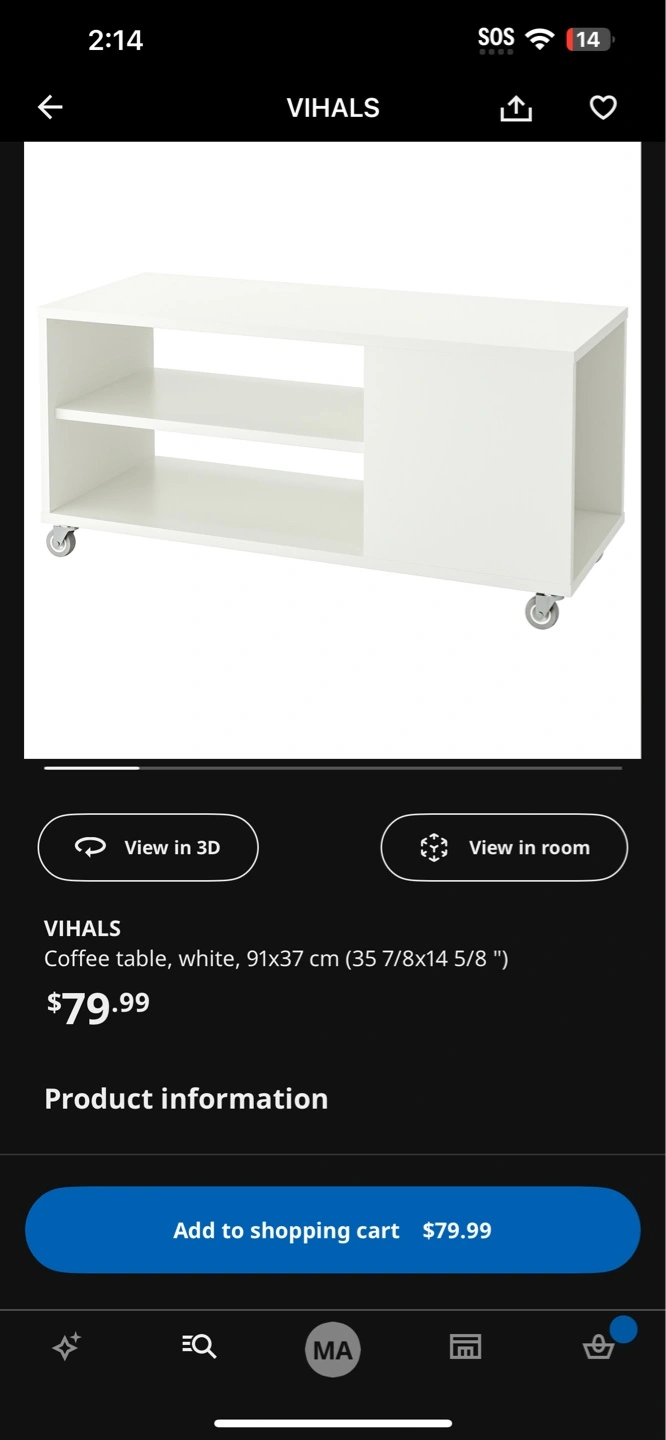Open the sparkle inspiration tab

tap(66, 1347)
